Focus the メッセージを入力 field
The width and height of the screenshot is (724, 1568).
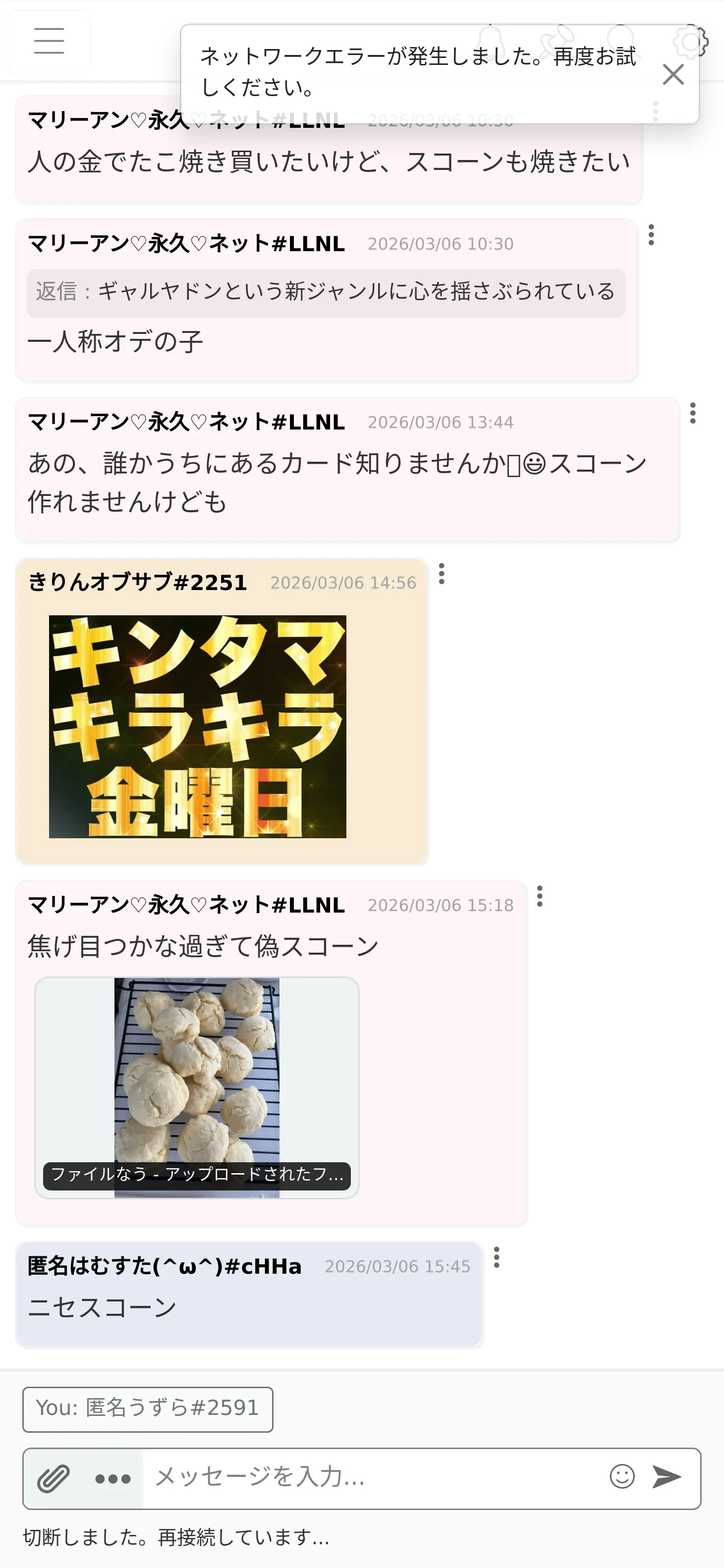click(372, 1477)
